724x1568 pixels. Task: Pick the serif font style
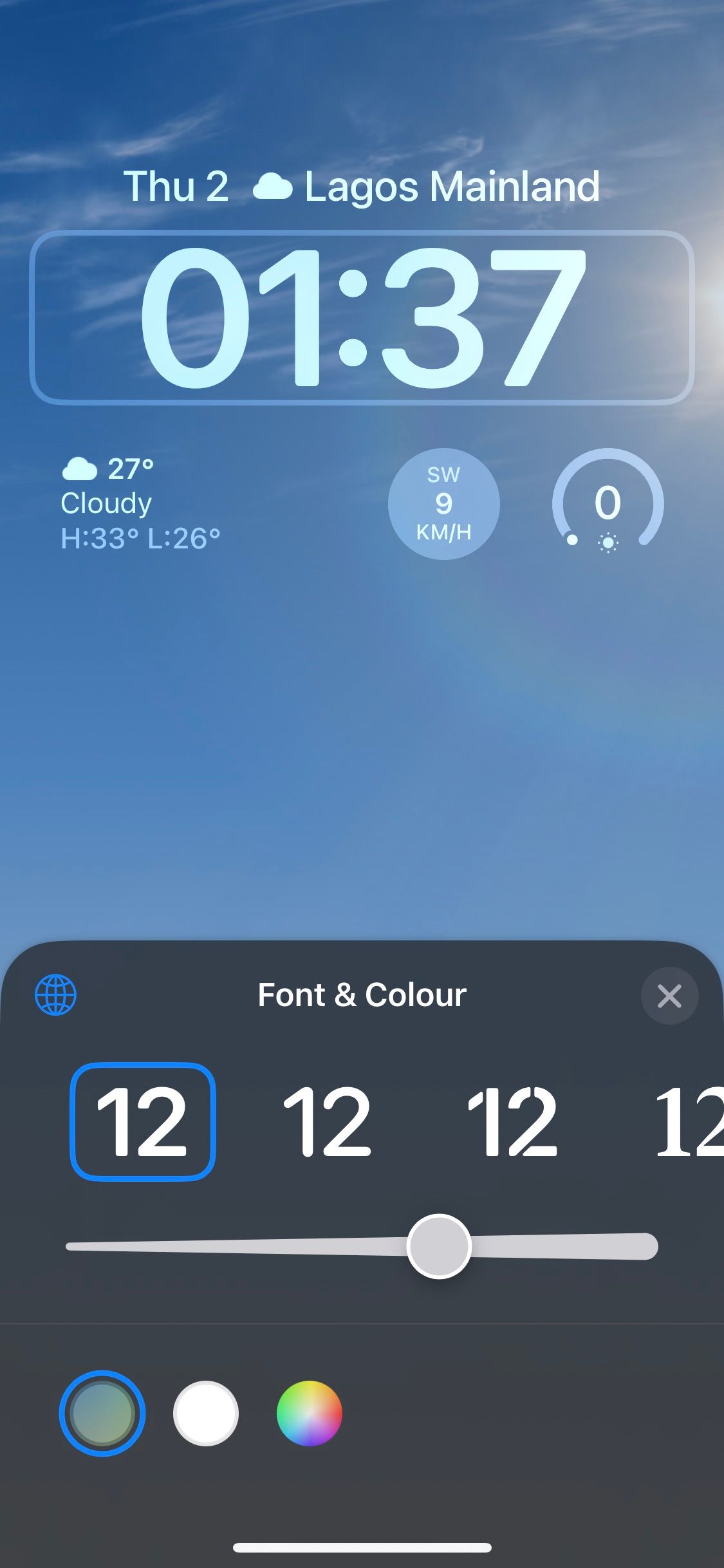[689, 1121]
